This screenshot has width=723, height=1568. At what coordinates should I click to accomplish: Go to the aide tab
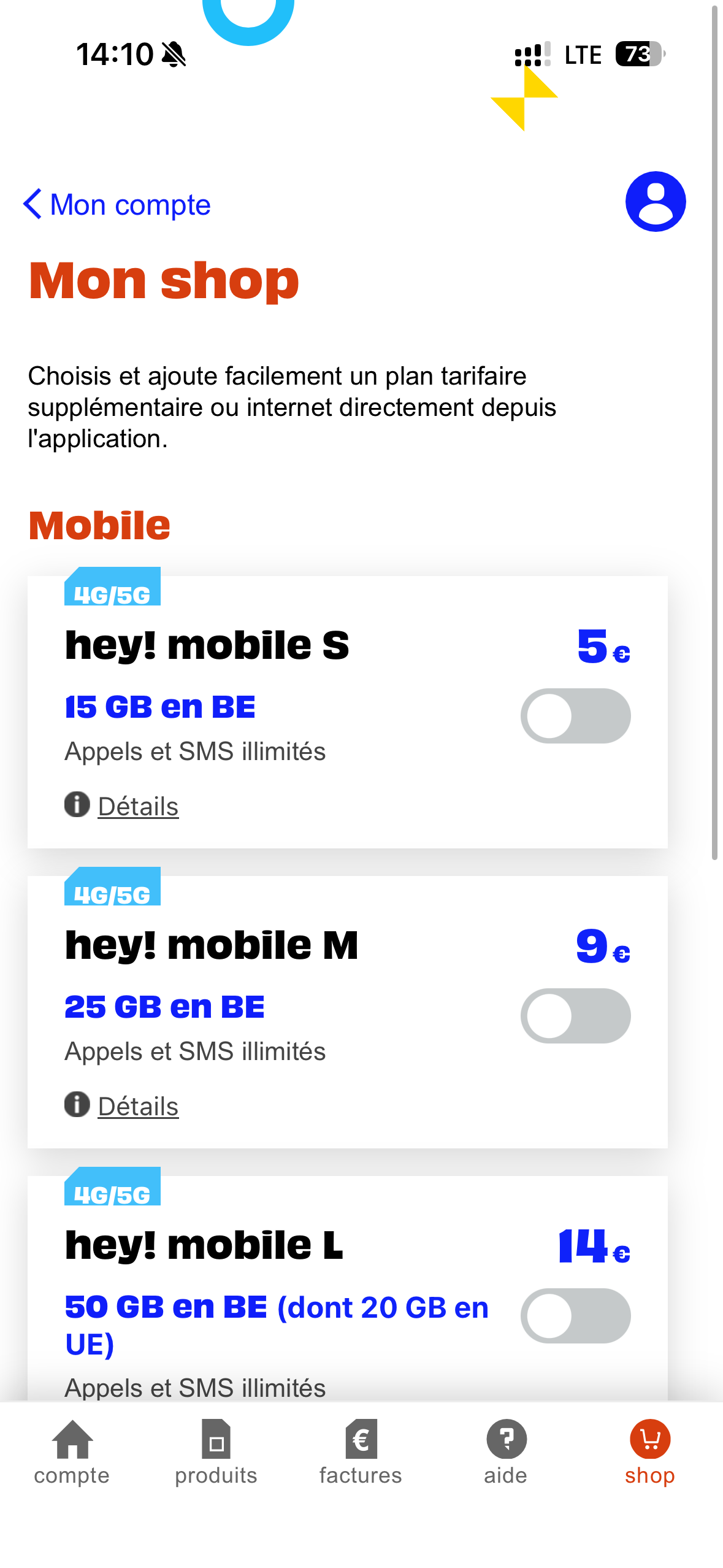click(x=505, y=1452)
